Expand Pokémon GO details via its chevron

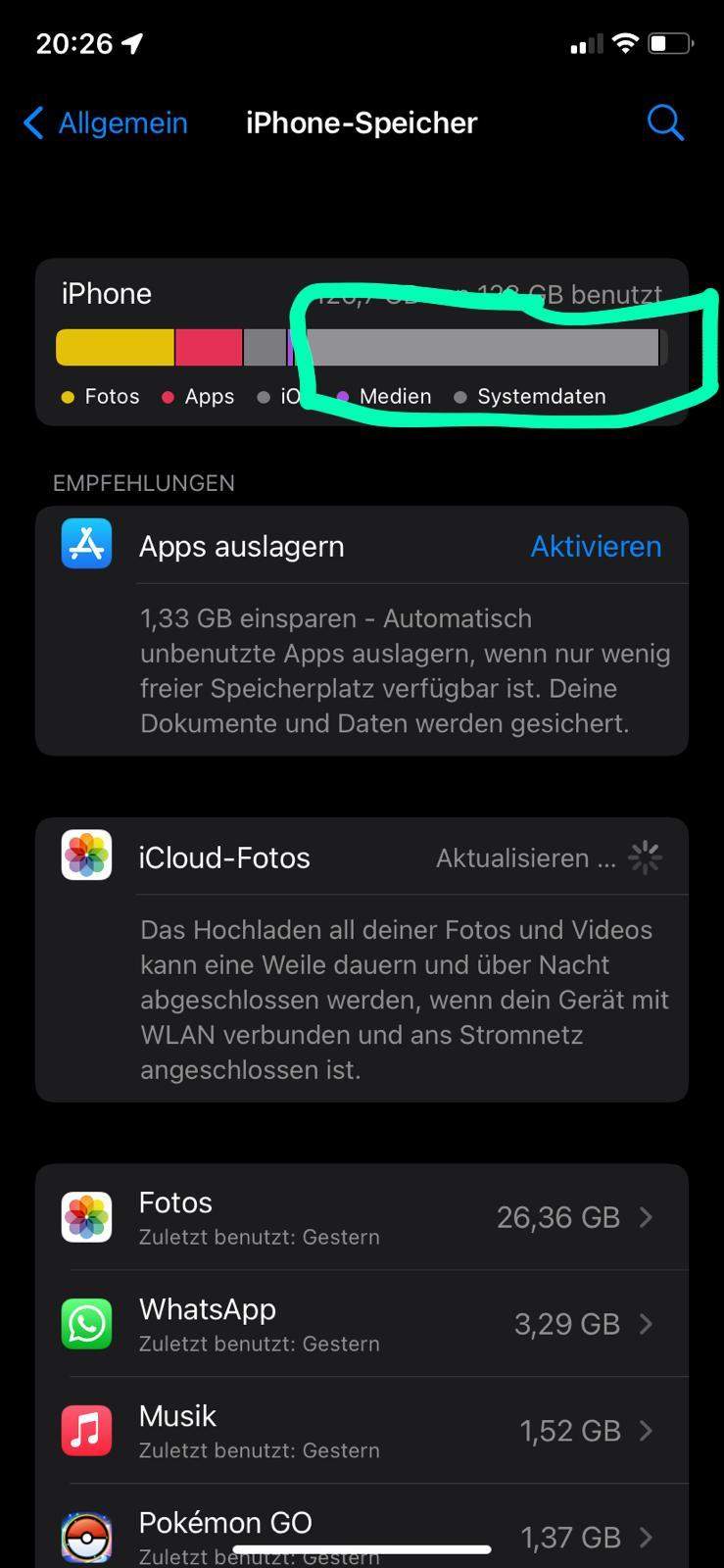click(646, 1537)
